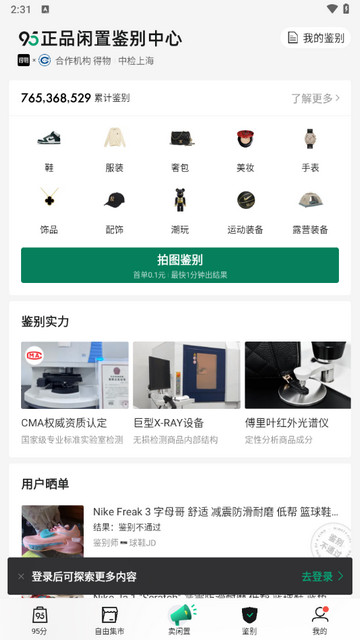Switch to the 自由集市 tab
The image size is (360, 640).
tap(109, 620)
